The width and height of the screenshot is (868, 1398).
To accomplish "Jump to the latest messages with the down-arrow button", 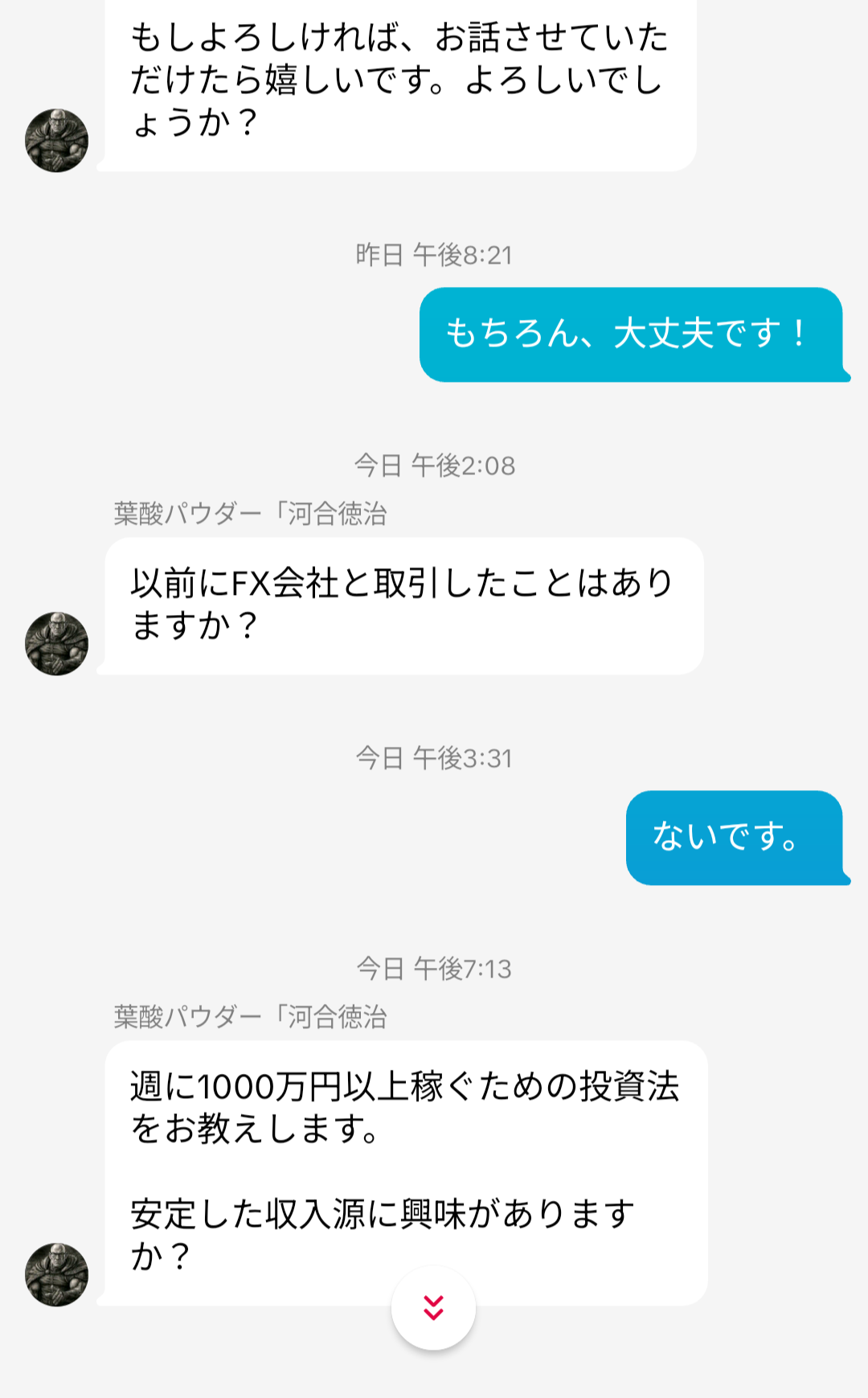I will (x=433, y=1308).
